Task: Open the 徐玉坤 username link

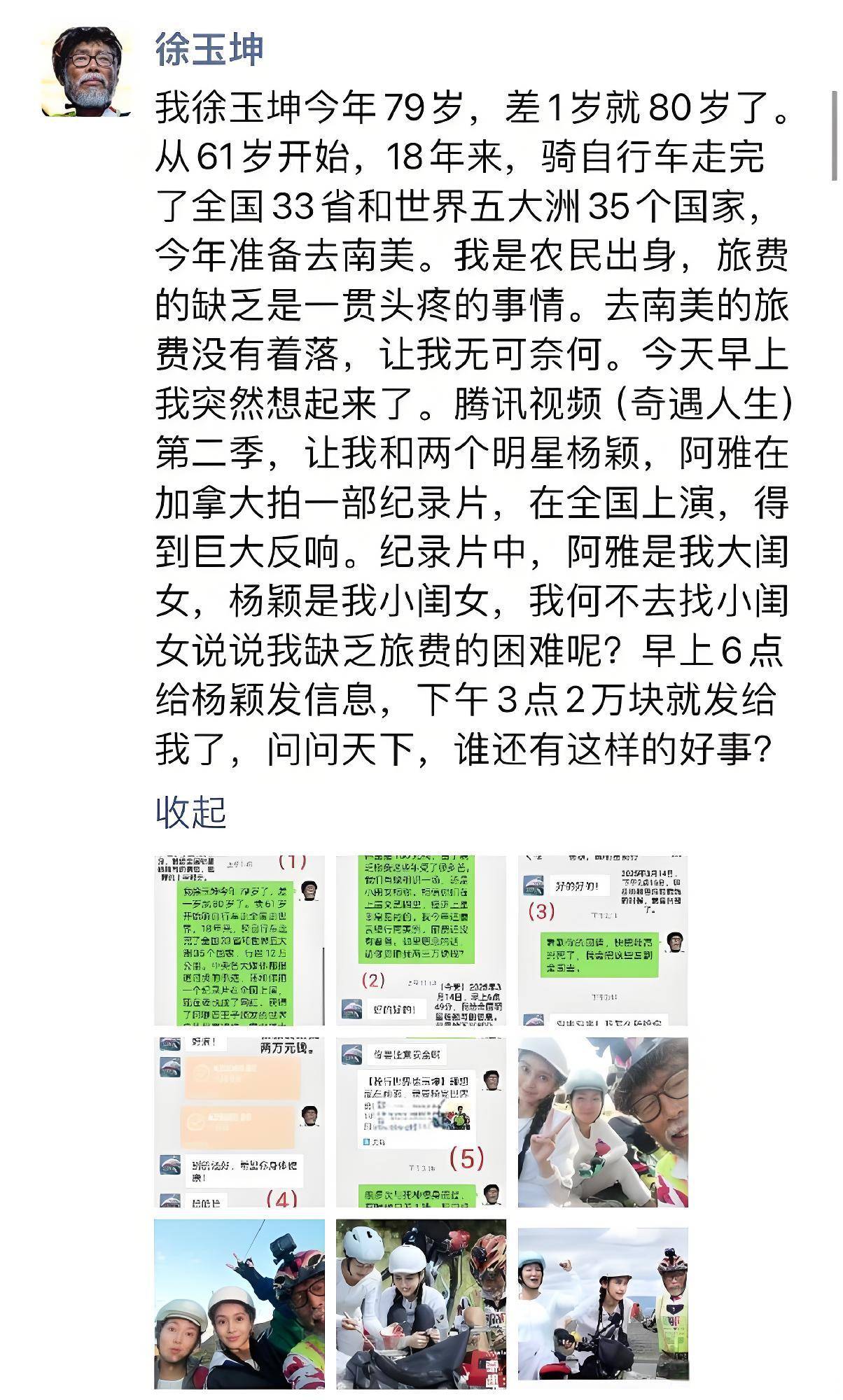Action: click(x=209, y=49)
